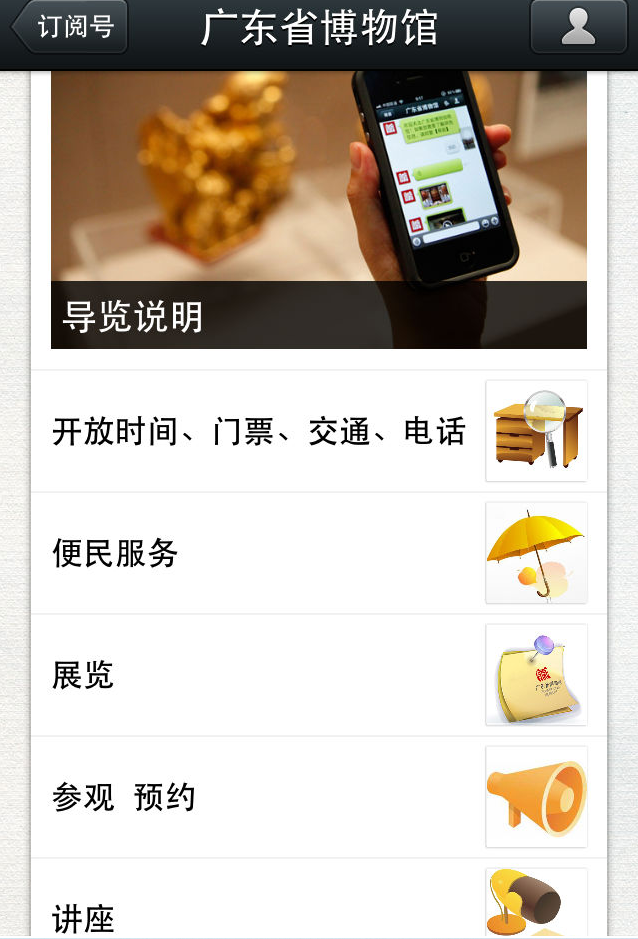Select the 便民服务 row

(318, 553)
